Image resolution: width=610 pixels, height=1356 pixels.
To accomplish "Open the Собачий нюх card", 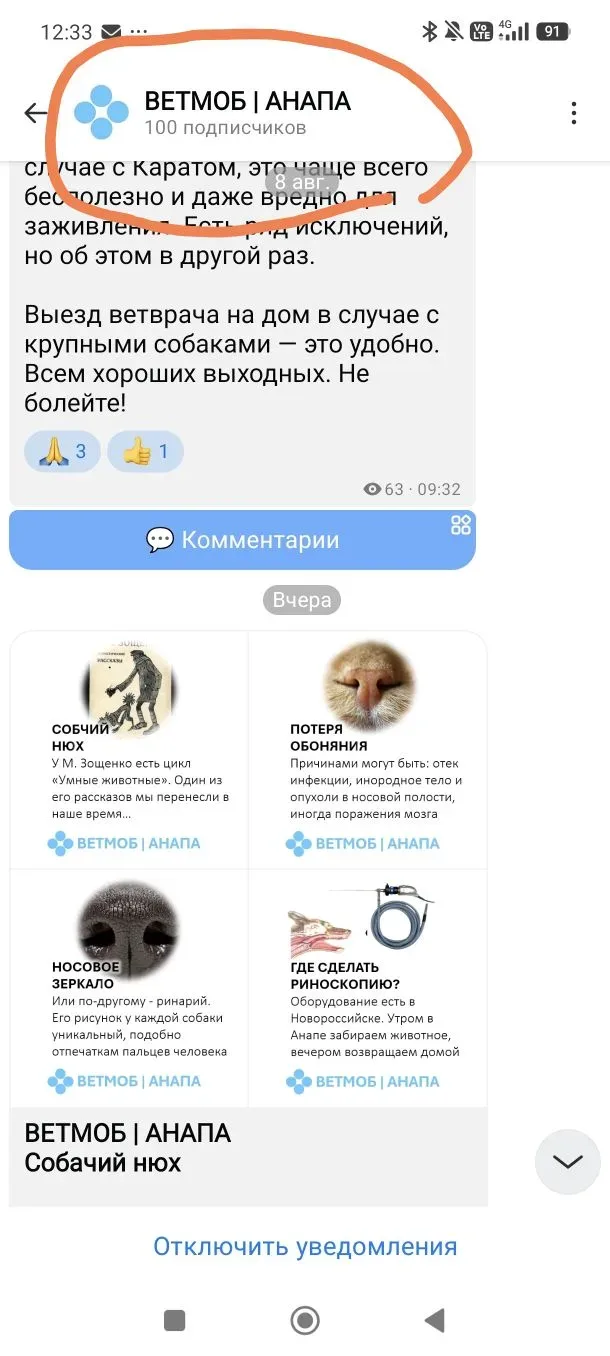I will (x=129, y=750).
